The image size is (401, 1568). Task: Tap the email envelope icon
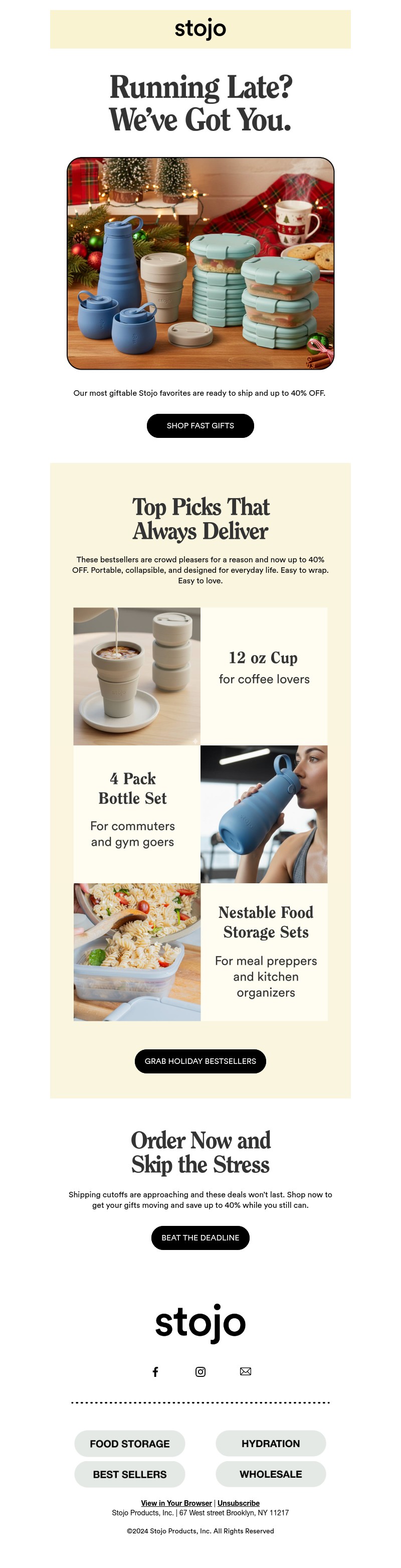pos(245,1371)
